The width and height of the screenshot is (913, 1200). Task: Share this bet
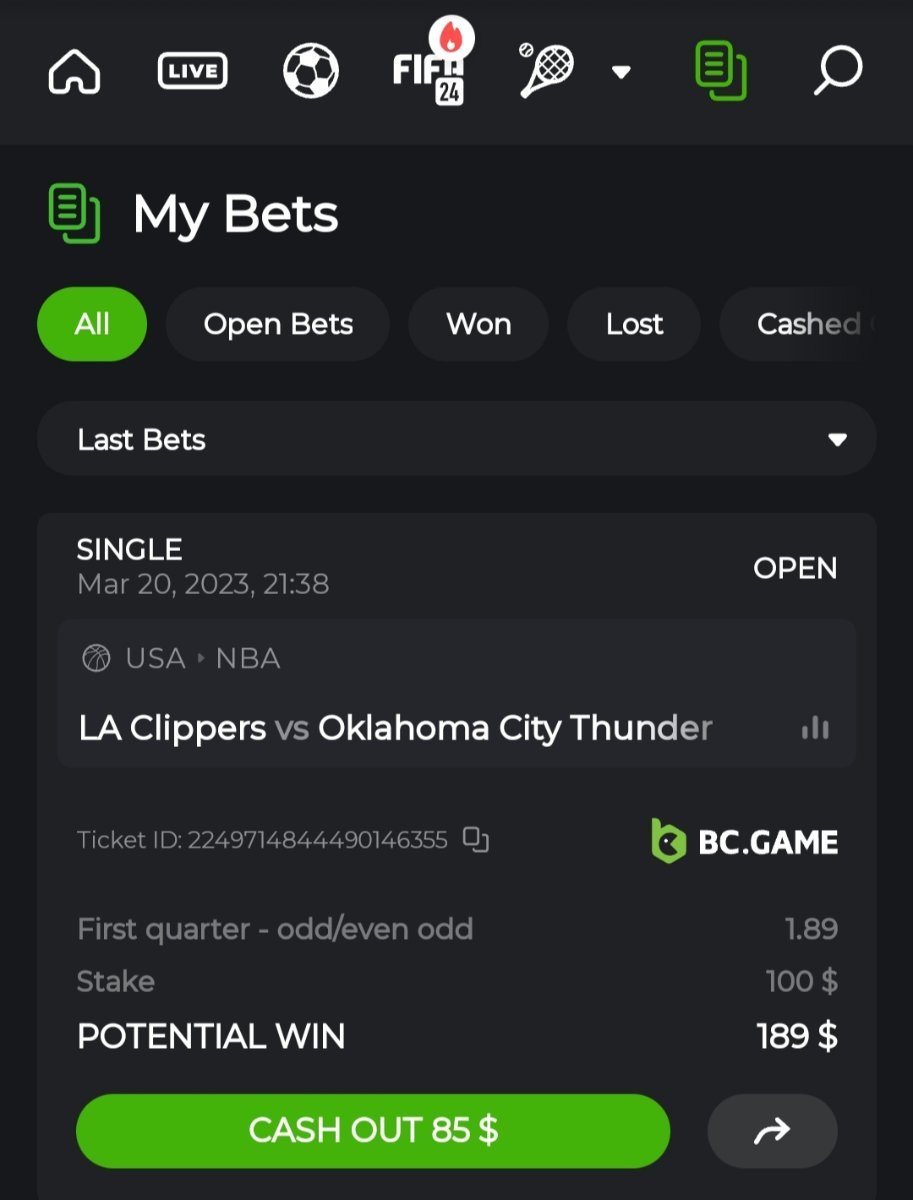click(x=772, y=1131)
